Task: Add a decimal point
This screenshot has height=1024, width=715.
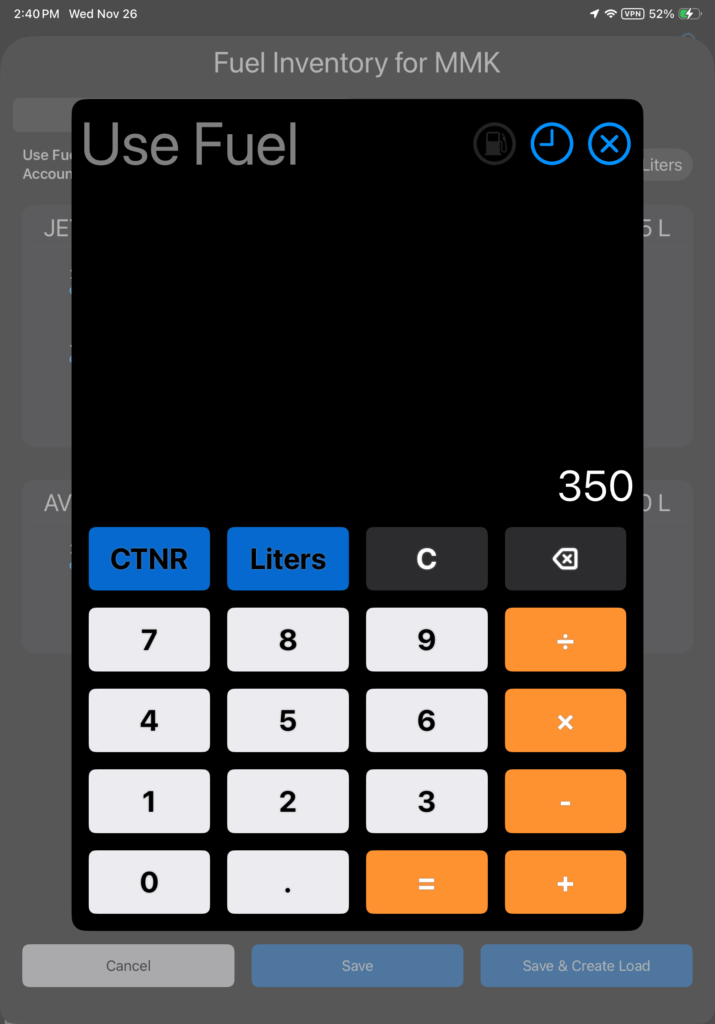Action: pyautogui.click(x=288, y=882)
